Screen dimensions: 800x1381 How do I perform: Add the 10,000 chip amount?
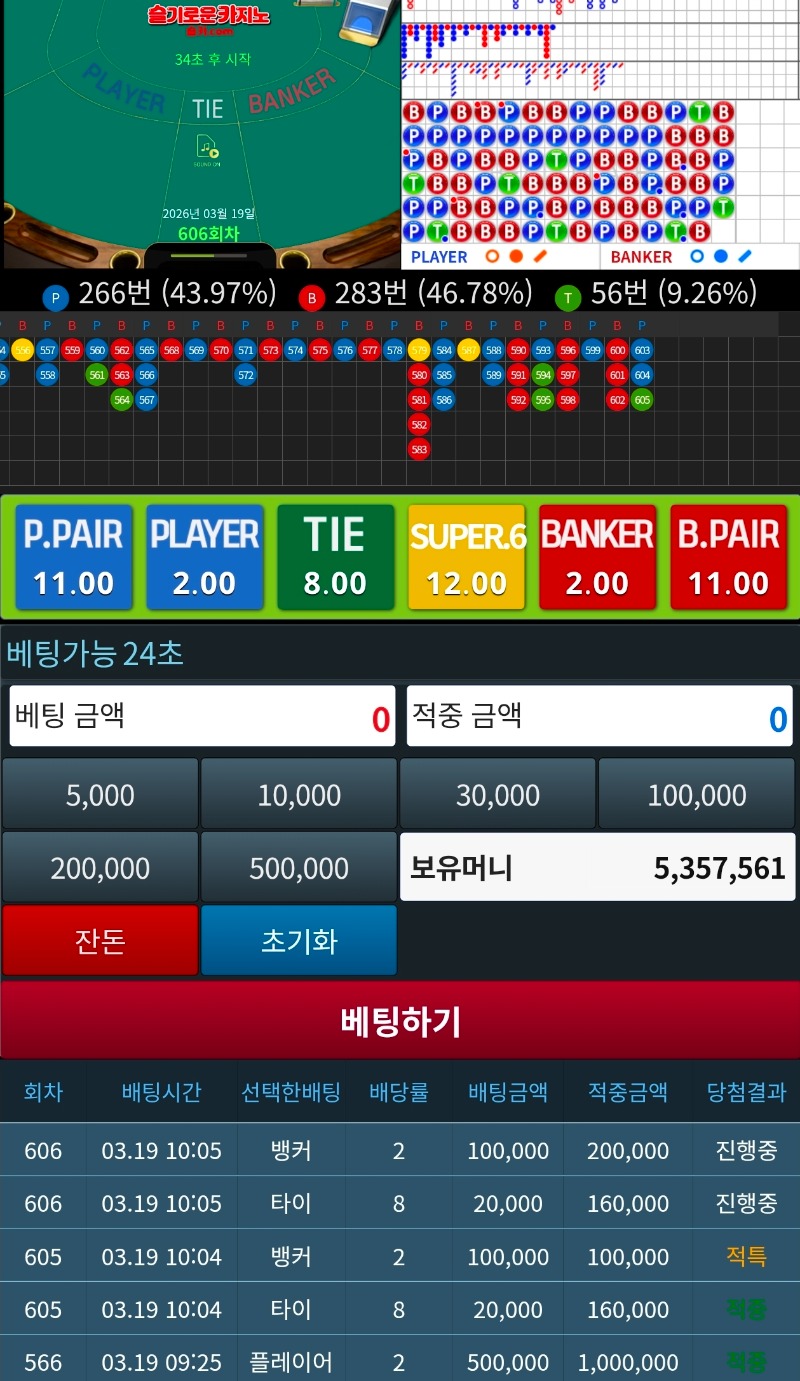coord(299,795)
